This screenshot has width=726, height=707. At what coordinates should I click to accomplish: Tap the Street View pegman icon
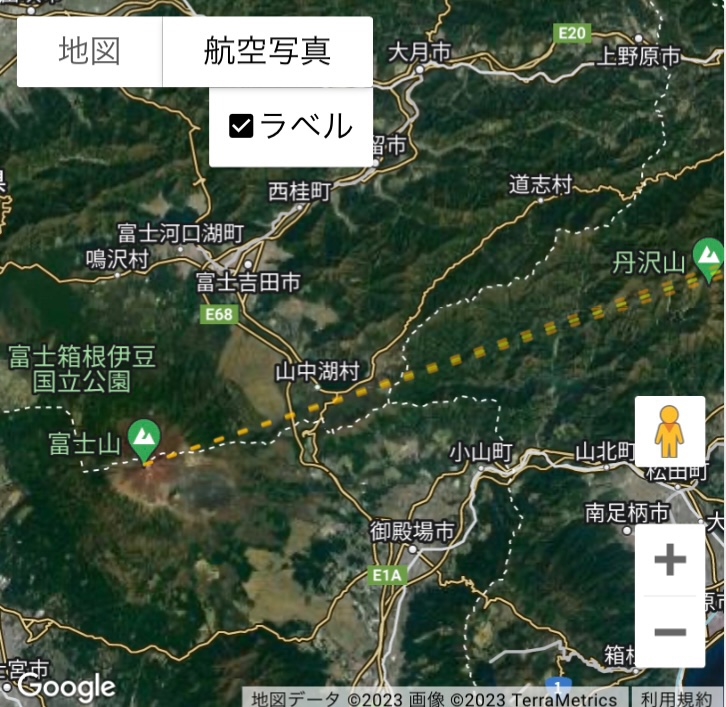(669, 432)
